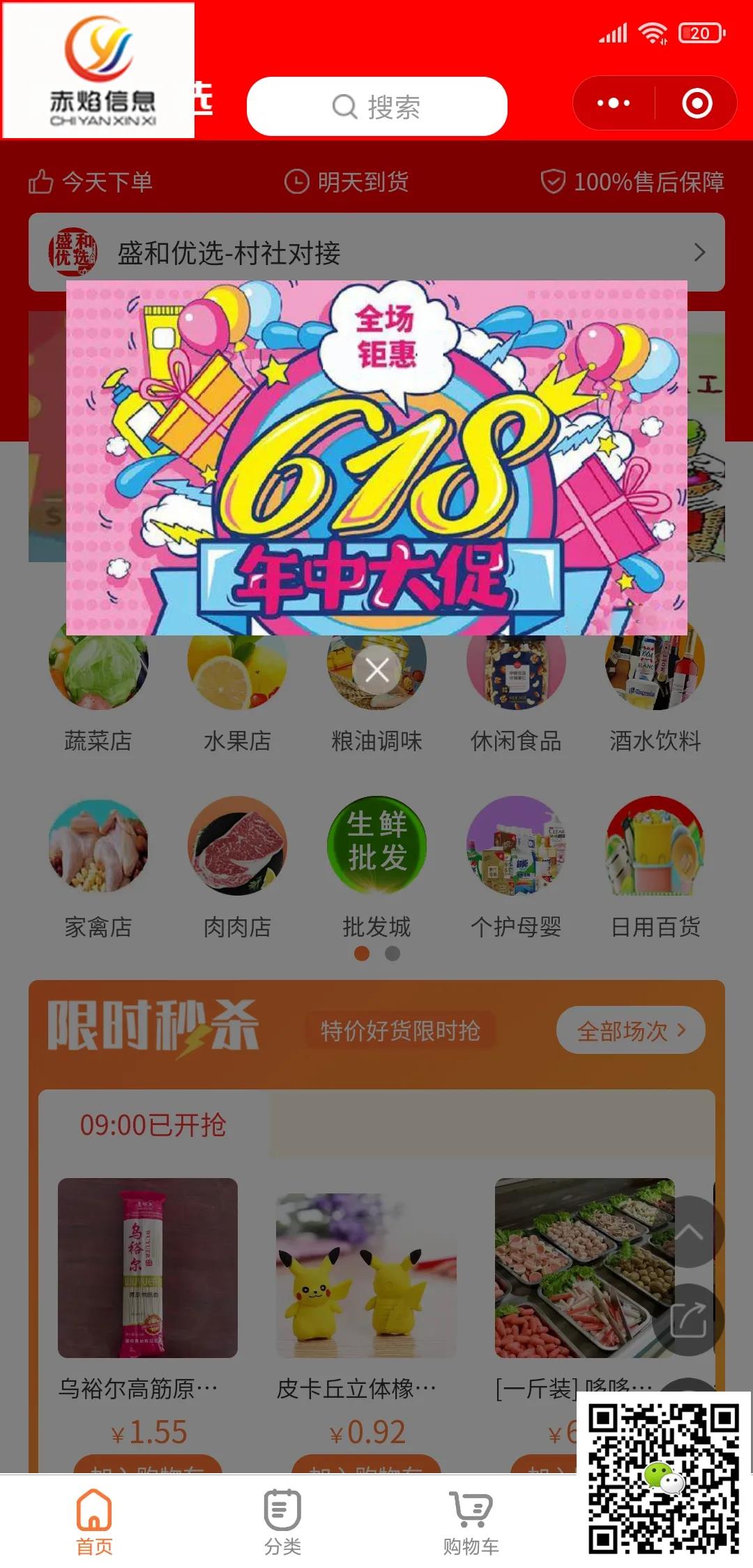The width and height of the screenshot is (753, 1568).
Task: Tap the 搜索 search box
Action: pos(376,107)
